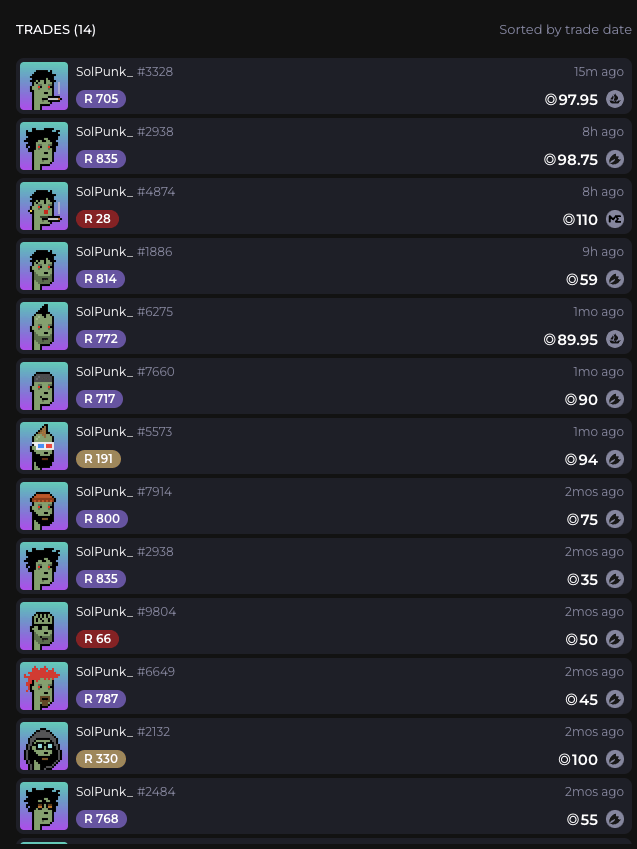This screenshot has width=637, height=849.
Task: View the SolPunk #2132 trade details
Action: point(324,746)
